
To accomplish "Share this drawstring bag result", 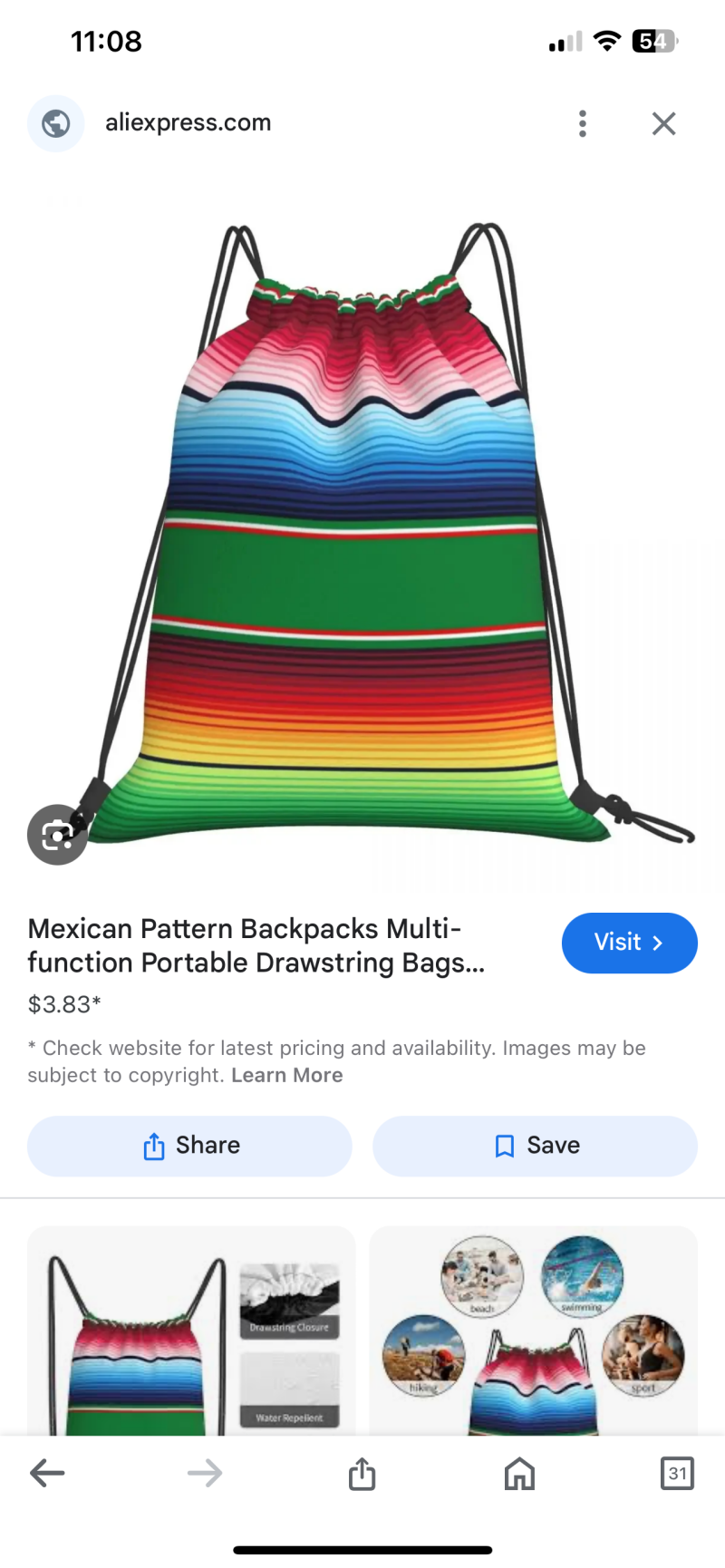I will pos(189,1146).
